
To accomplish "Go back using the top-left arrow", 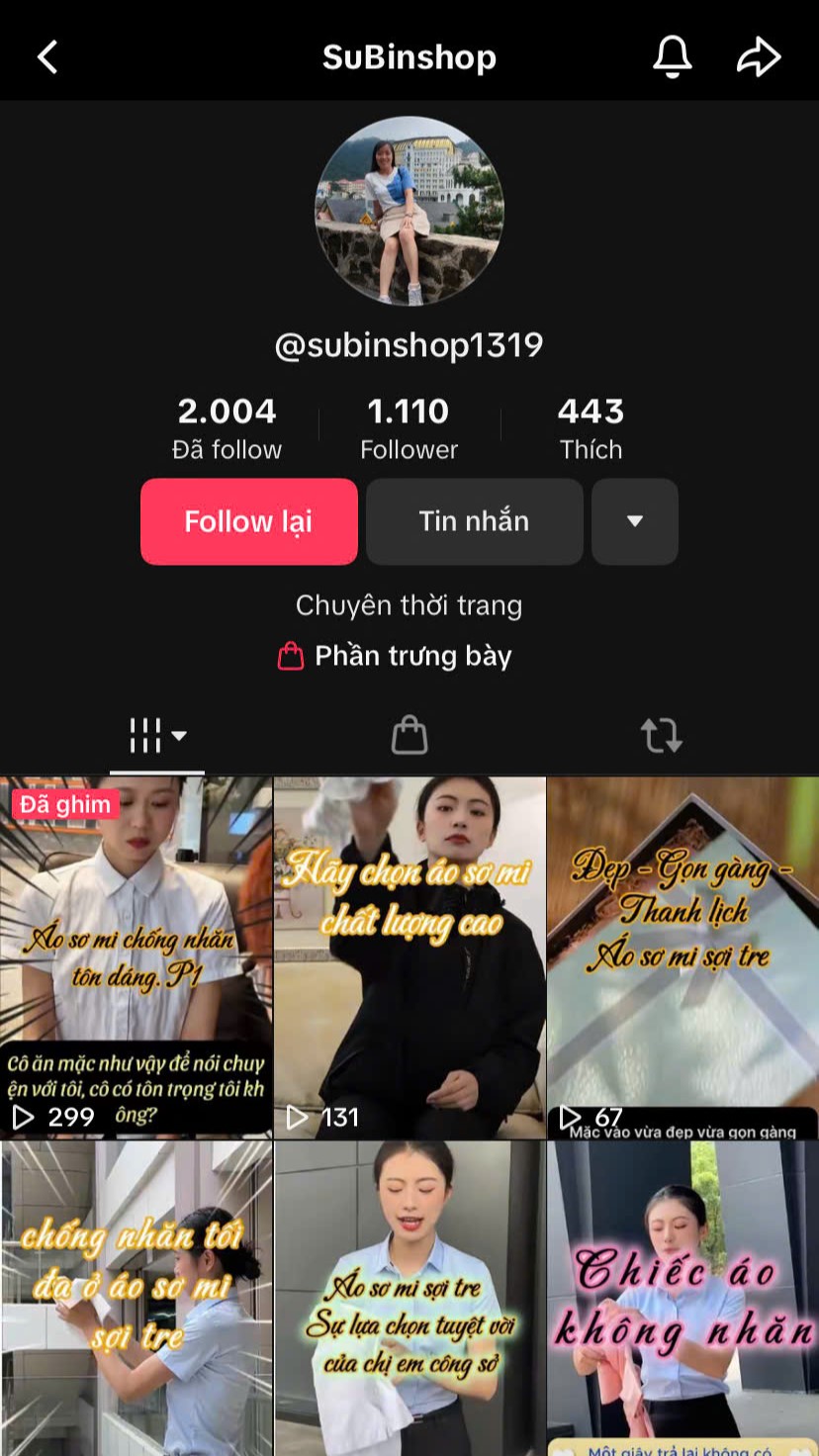I will (x=47, y=57).
